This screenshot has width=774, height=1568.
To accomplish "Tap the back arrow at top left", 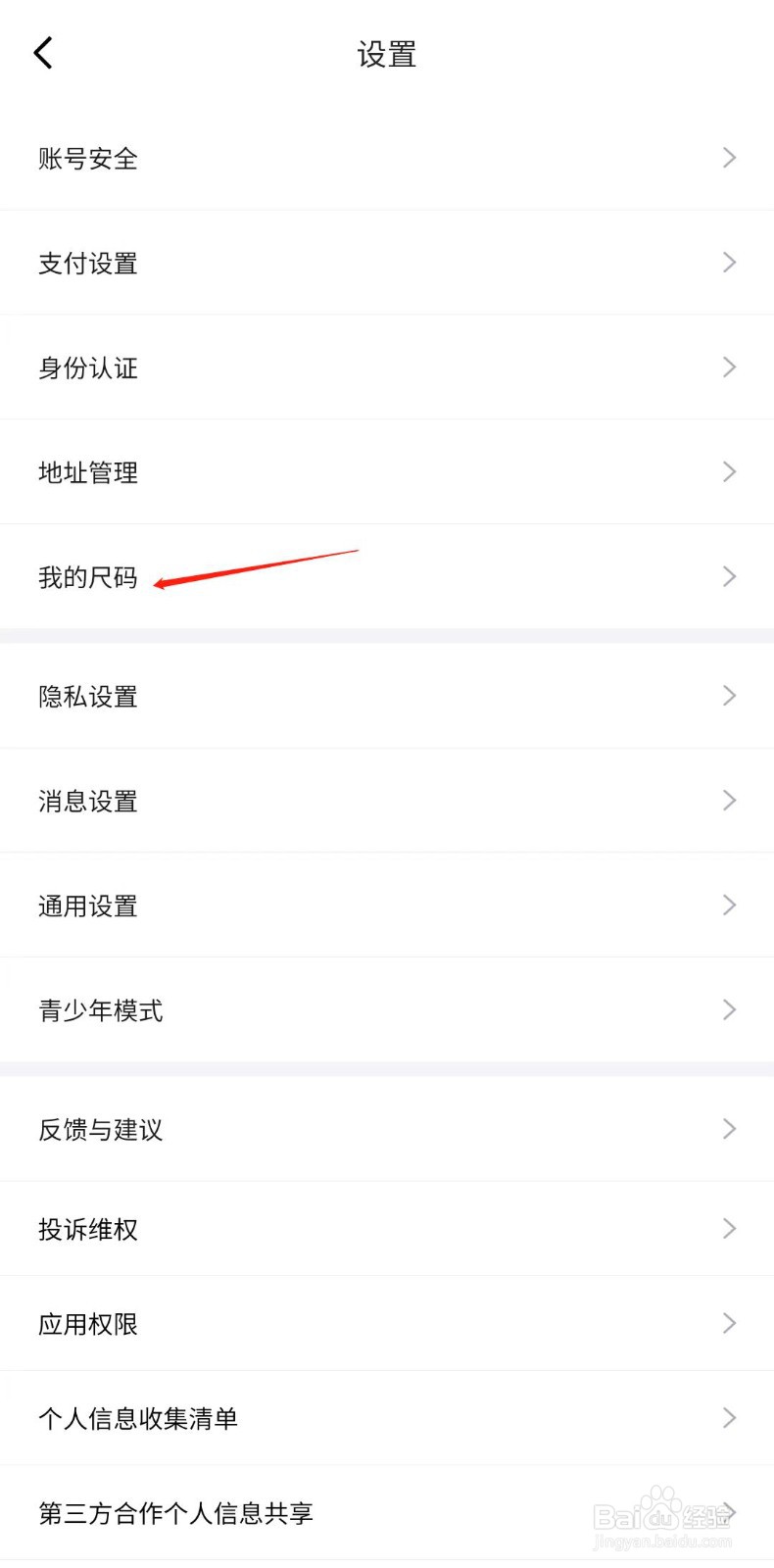I will coord(42,52).
